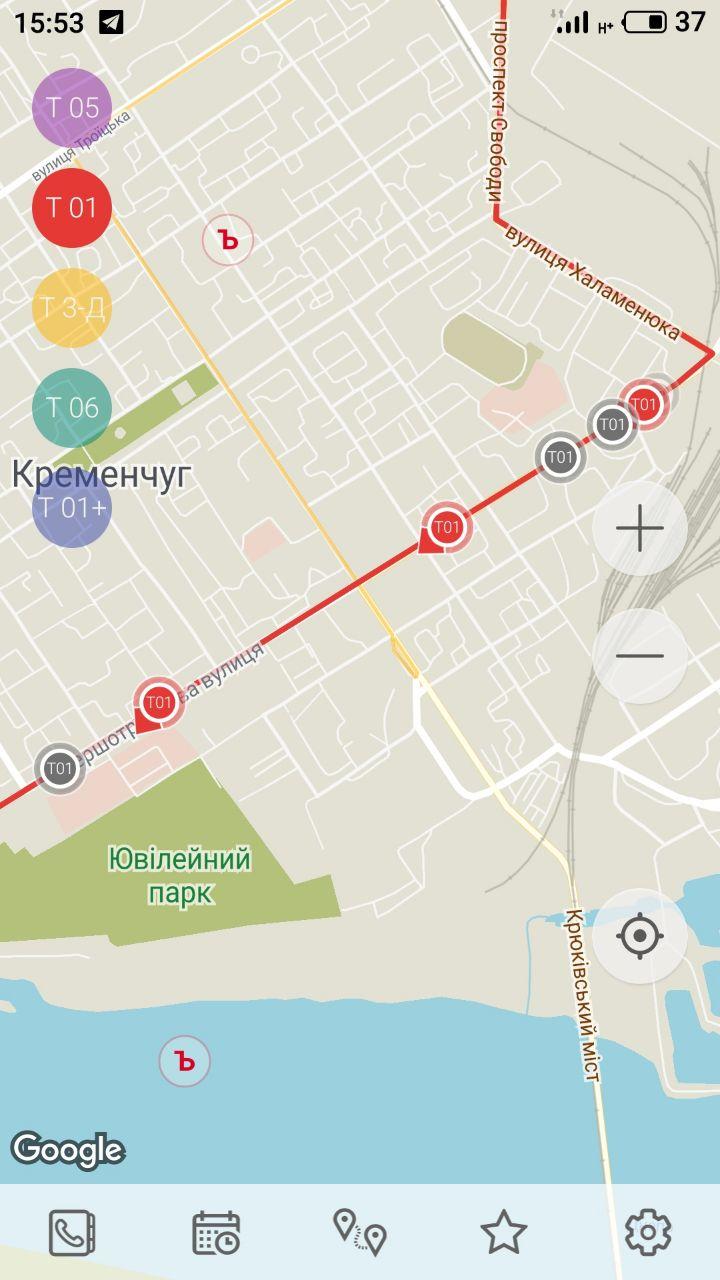The width and height of the screenshot is (720, 1280).
Task: Zoom in on the map
Action: (640, 529)
